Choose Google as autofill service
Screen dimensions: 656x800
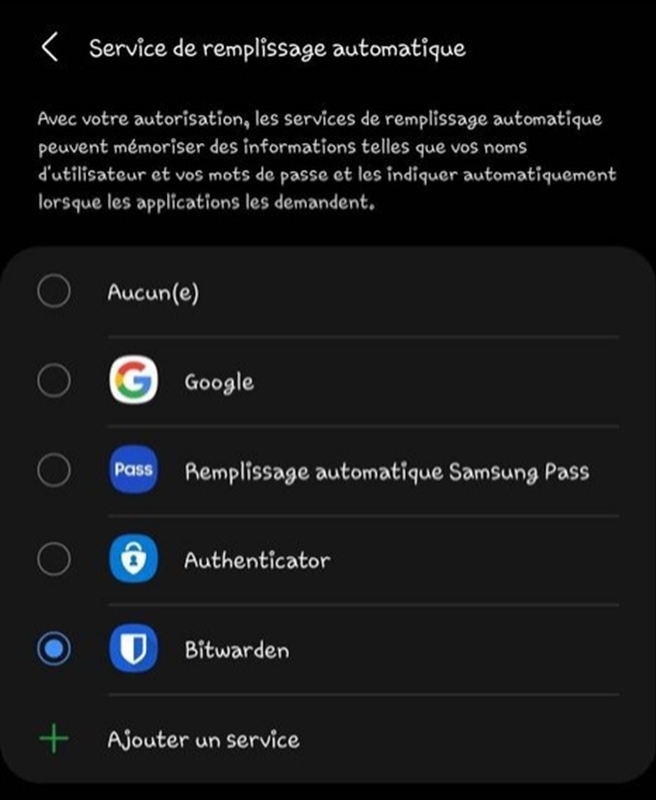pos(53,381)
